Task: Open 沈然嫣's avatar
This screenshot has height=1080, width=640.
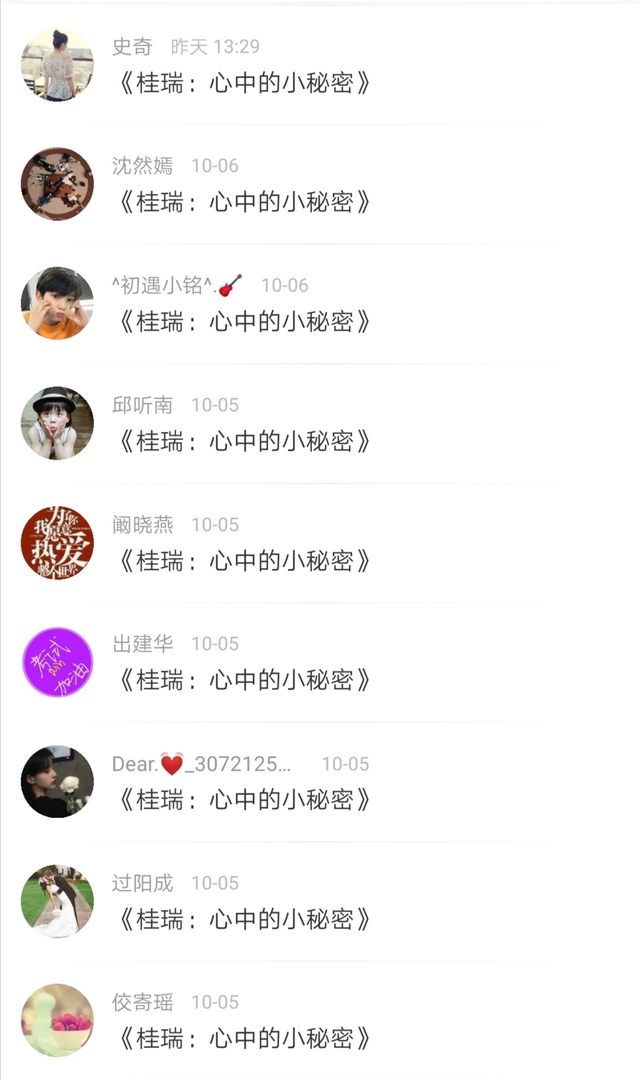Action: (57, 184)
